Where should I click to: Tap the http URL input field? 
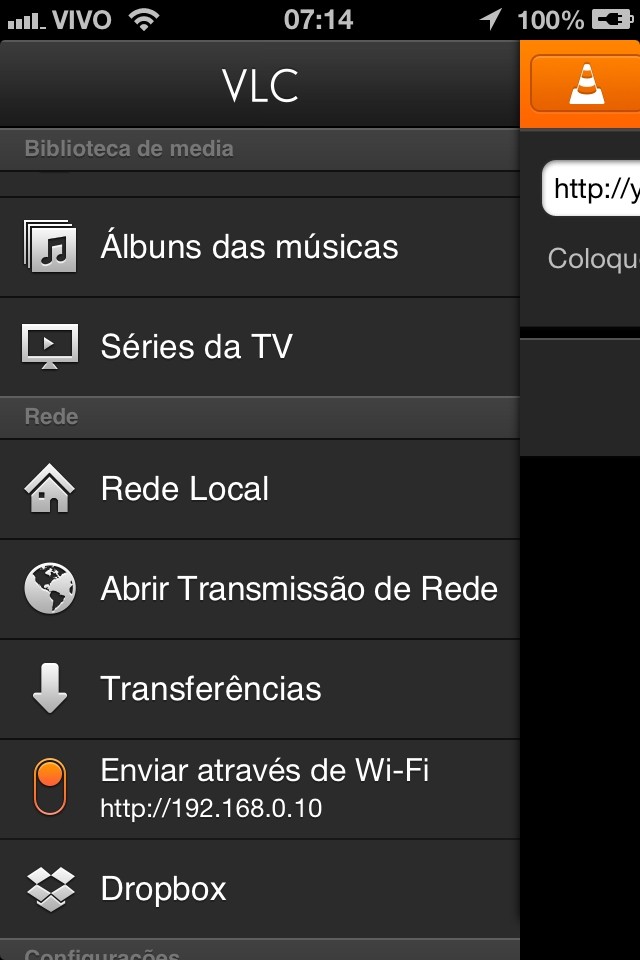click(594, 189)
